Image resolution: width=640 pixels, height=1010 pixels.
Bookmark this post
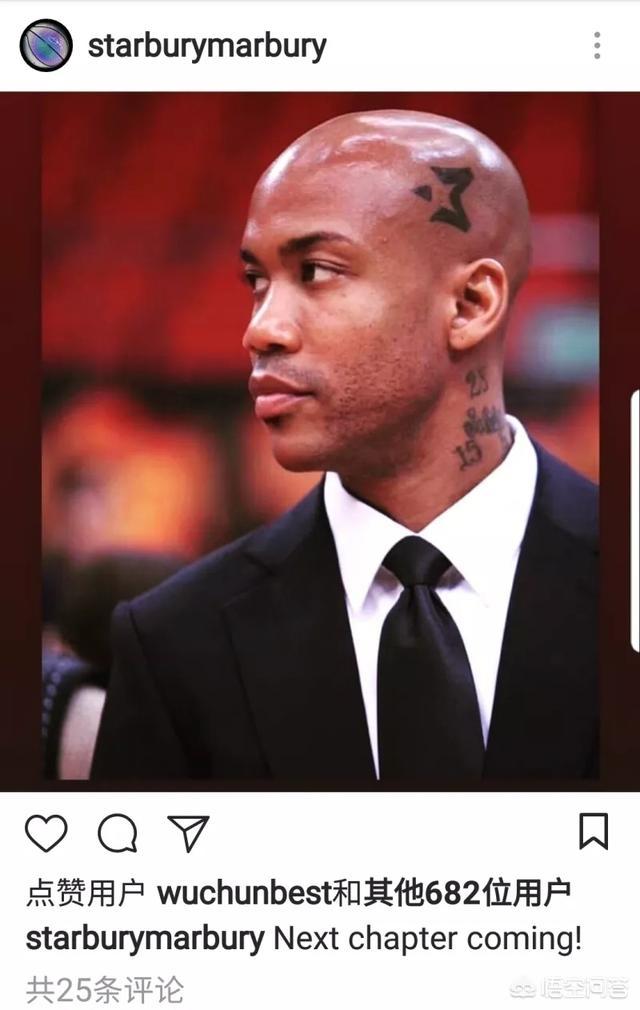click(x=594, y=832)
